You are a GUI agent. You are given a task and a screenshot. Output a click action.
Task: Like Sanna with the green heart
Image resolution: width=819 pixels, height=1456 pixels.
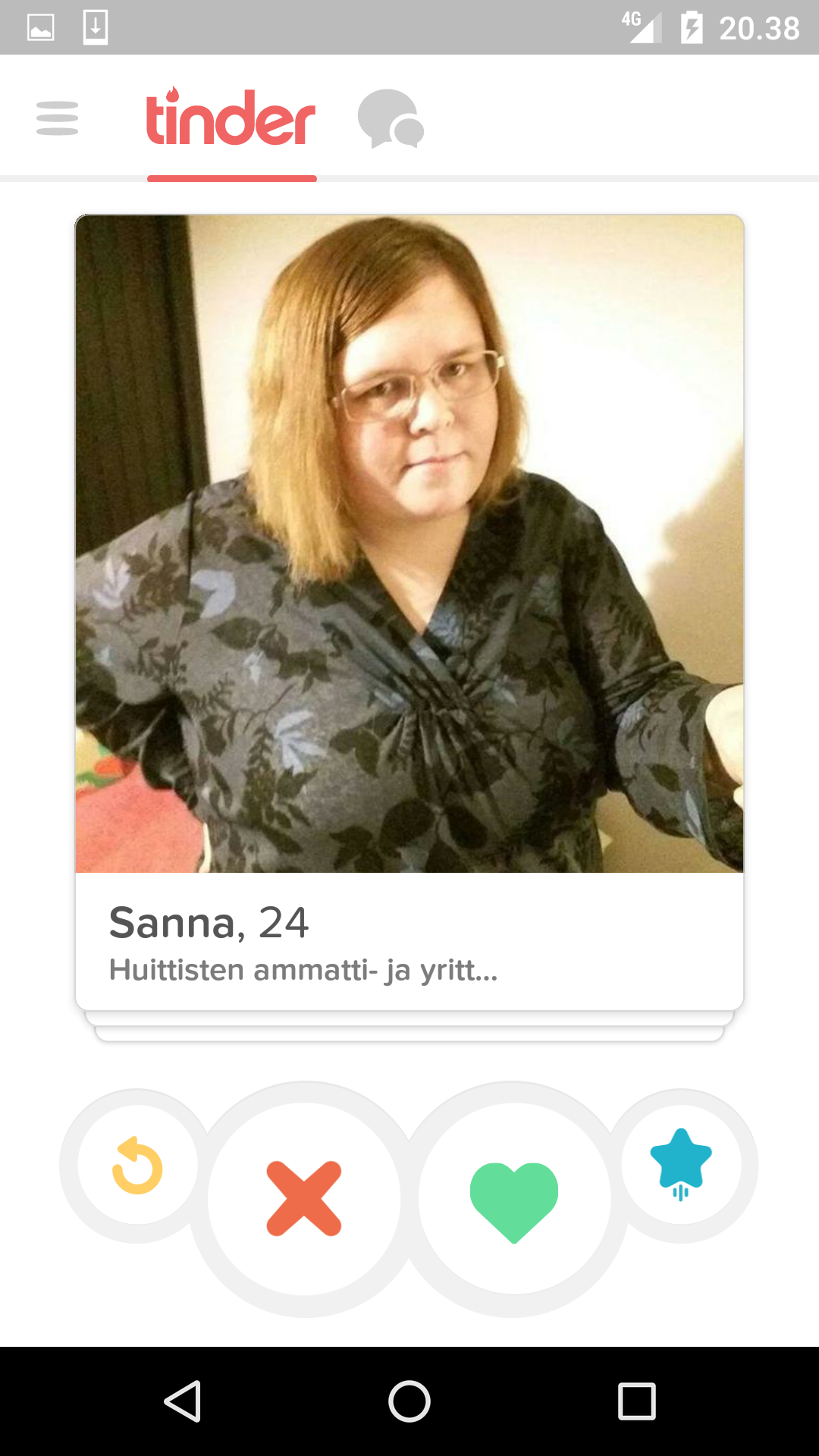tap(514, 1199)
